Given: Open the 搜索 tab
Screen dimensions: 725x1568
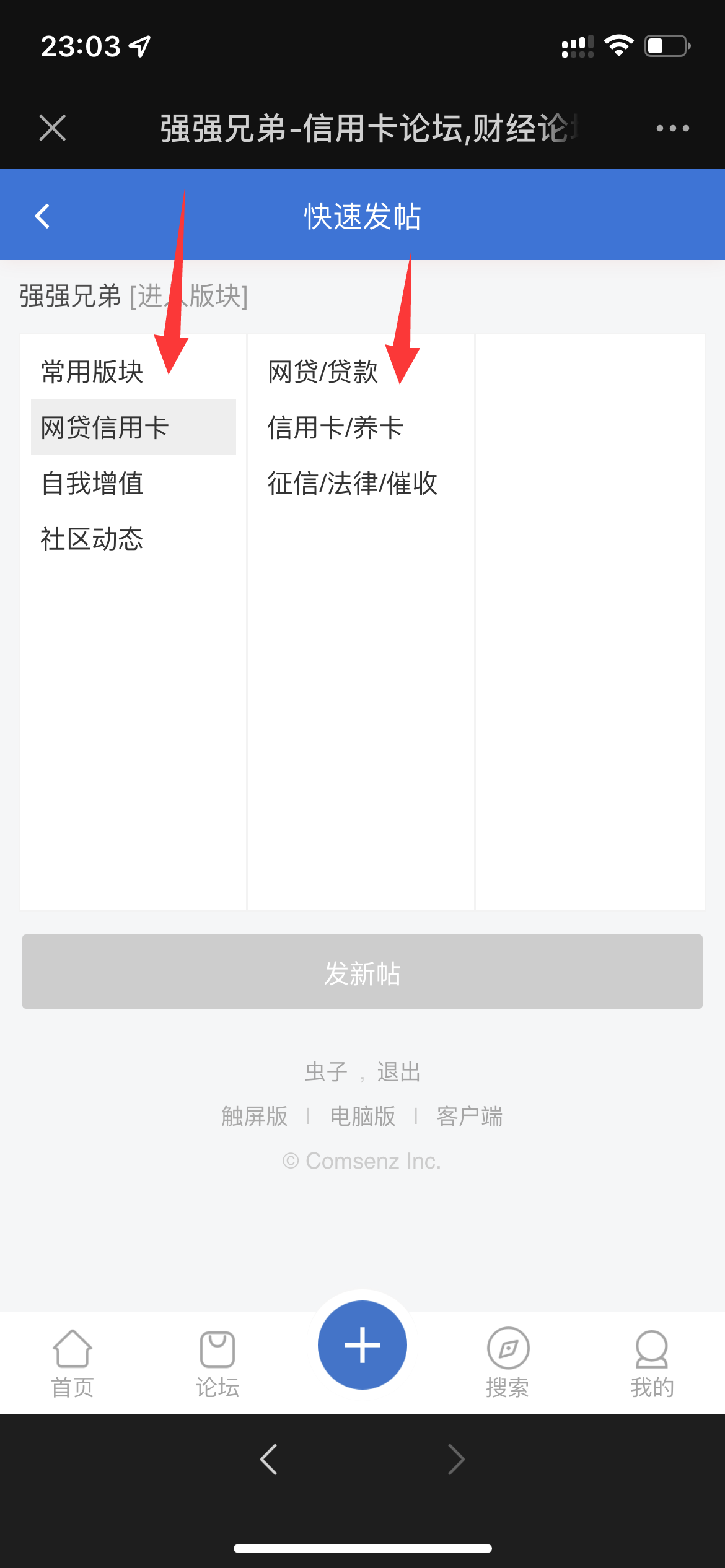Looking at the screenshot, I should pos(507,1362).
